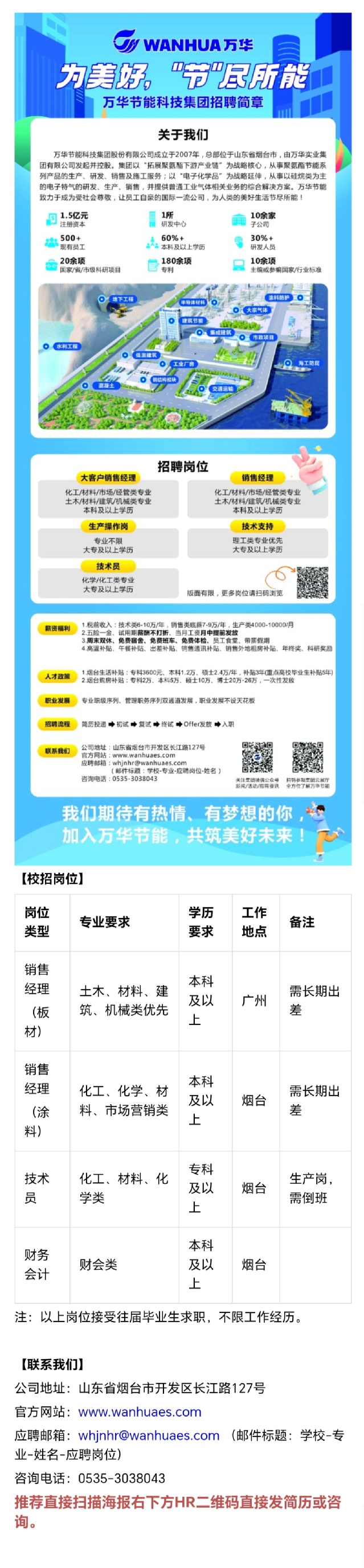Open the www.wanhuaes.com website link
This screenshot has height=1568, width=364.
click(140, 1411)
